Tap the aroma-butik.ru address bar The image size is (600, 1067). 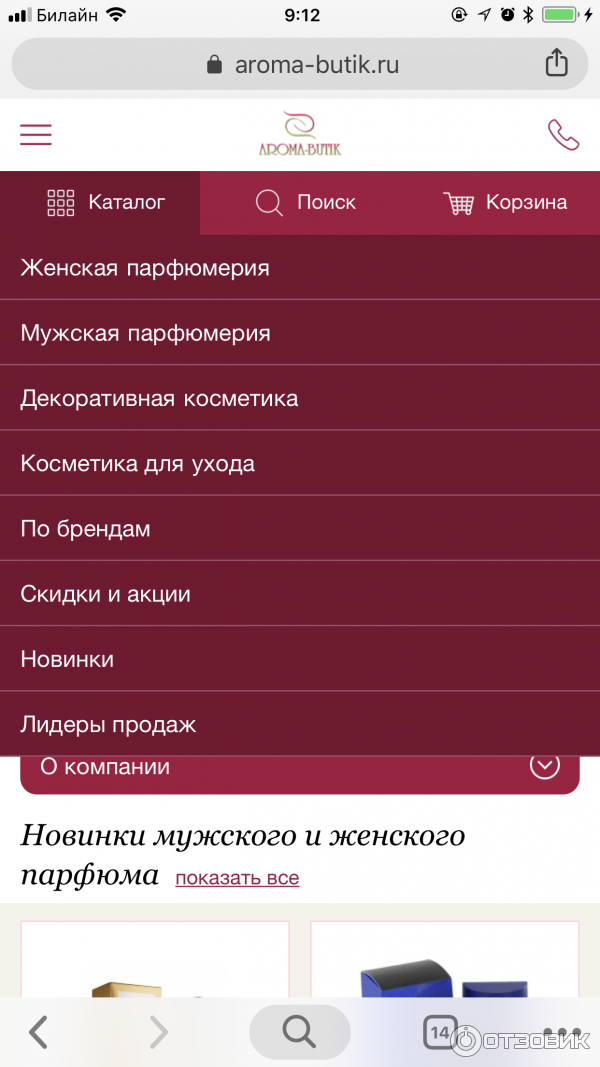click(x=300, y=65)
